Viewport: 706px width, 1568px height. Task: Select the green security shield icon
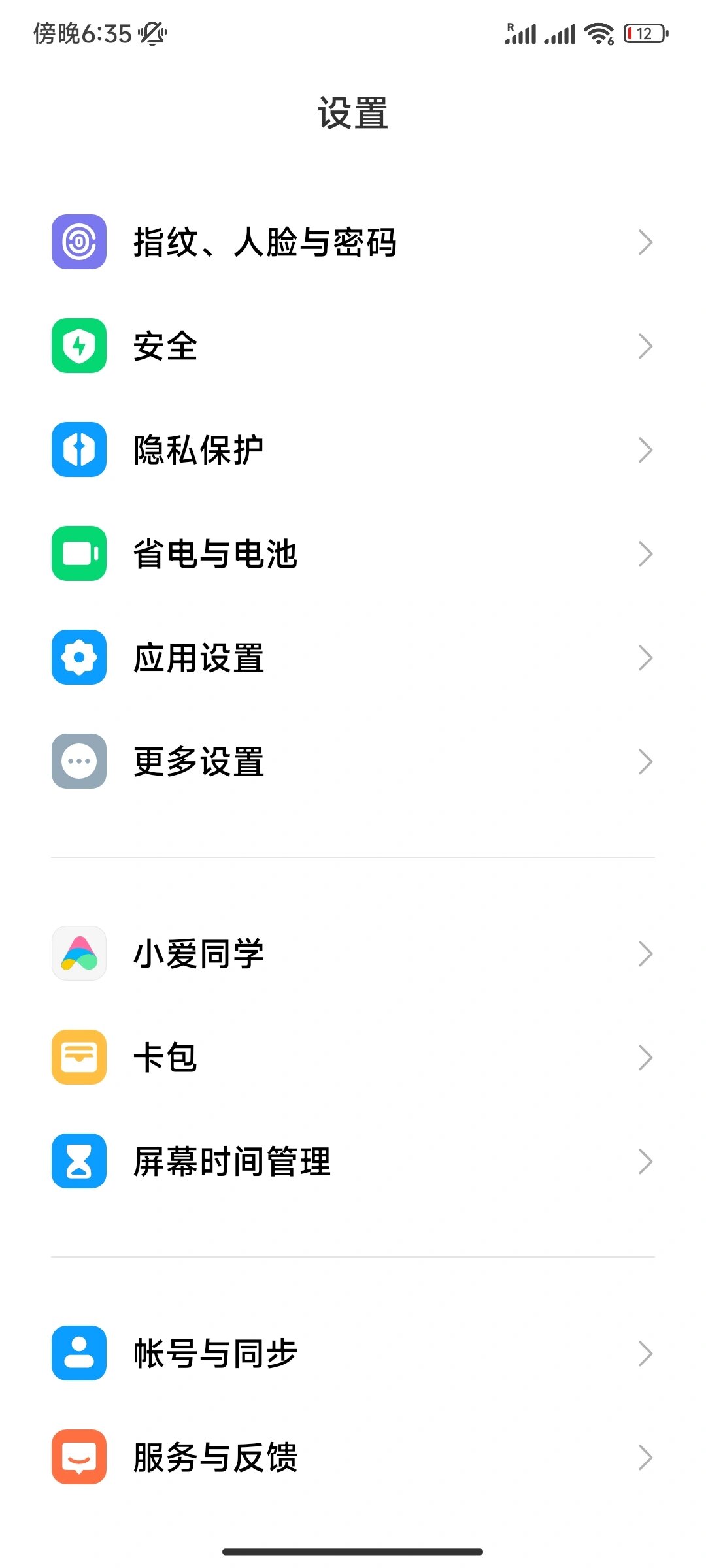click(x=78, y=346)
